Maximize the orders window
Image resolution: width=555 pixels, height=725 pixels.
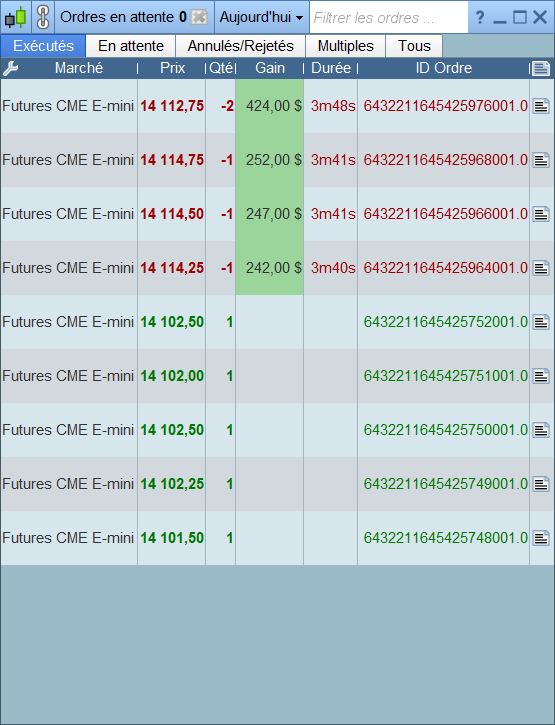pos(520,18)
